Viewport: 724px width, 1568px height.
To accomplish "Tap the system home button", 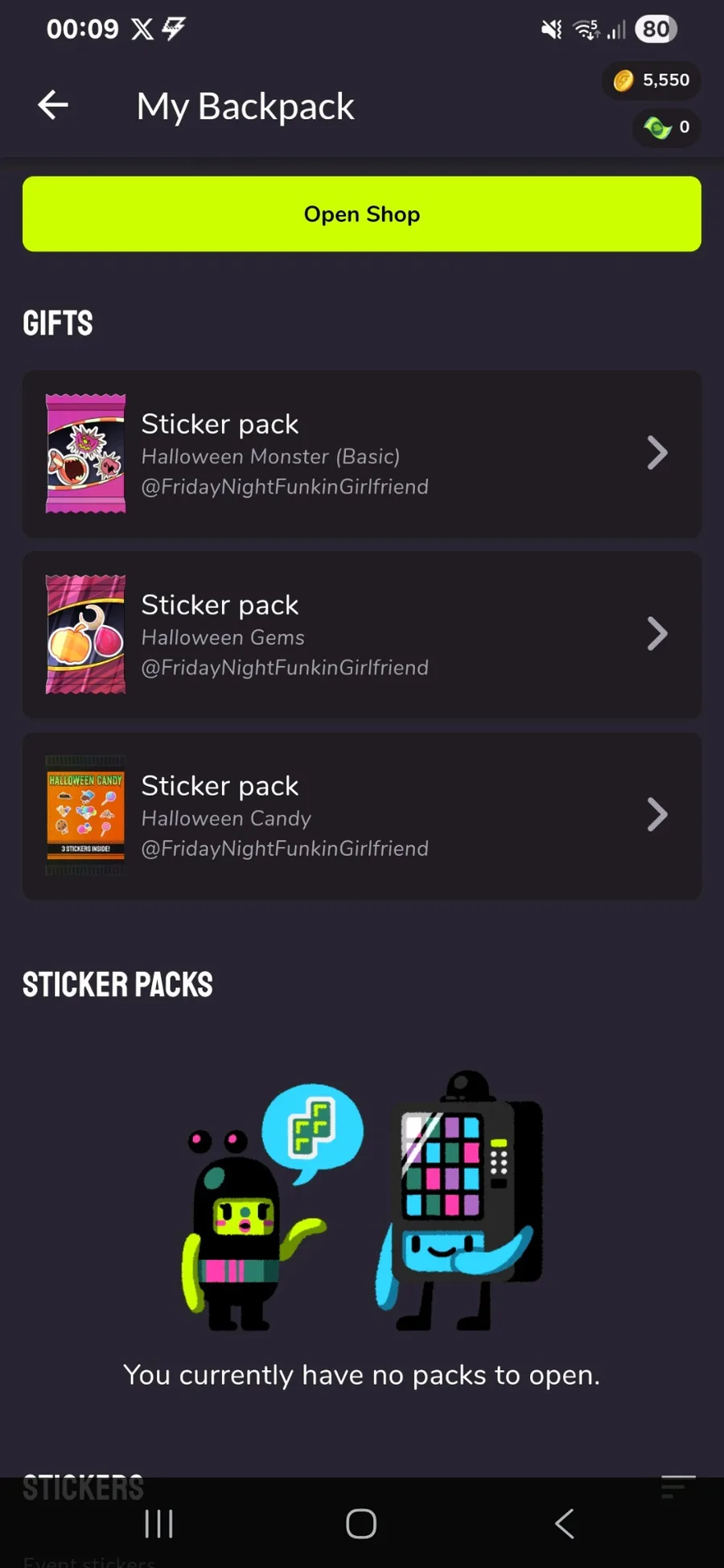I will [x=361, y=1524].
